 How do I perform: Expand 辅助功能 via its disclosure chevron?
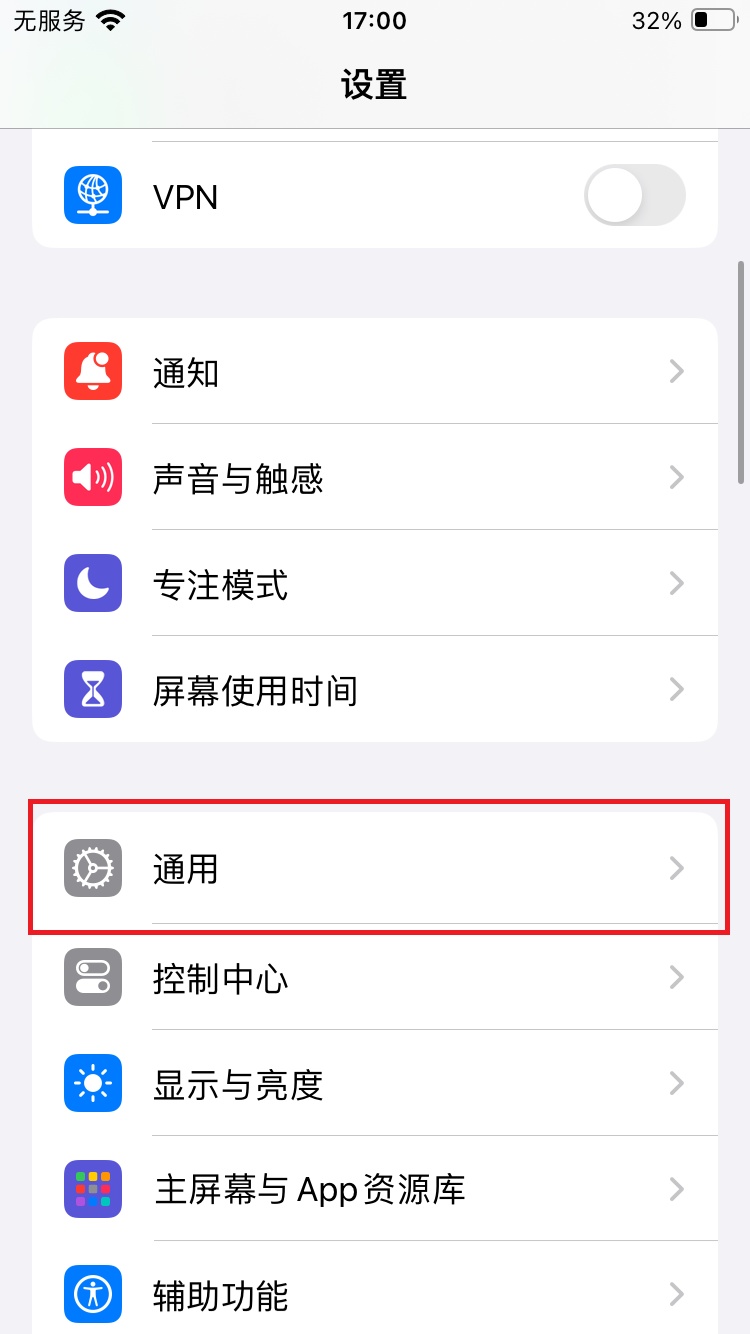pyautogui.click(x=676, y=1295)
